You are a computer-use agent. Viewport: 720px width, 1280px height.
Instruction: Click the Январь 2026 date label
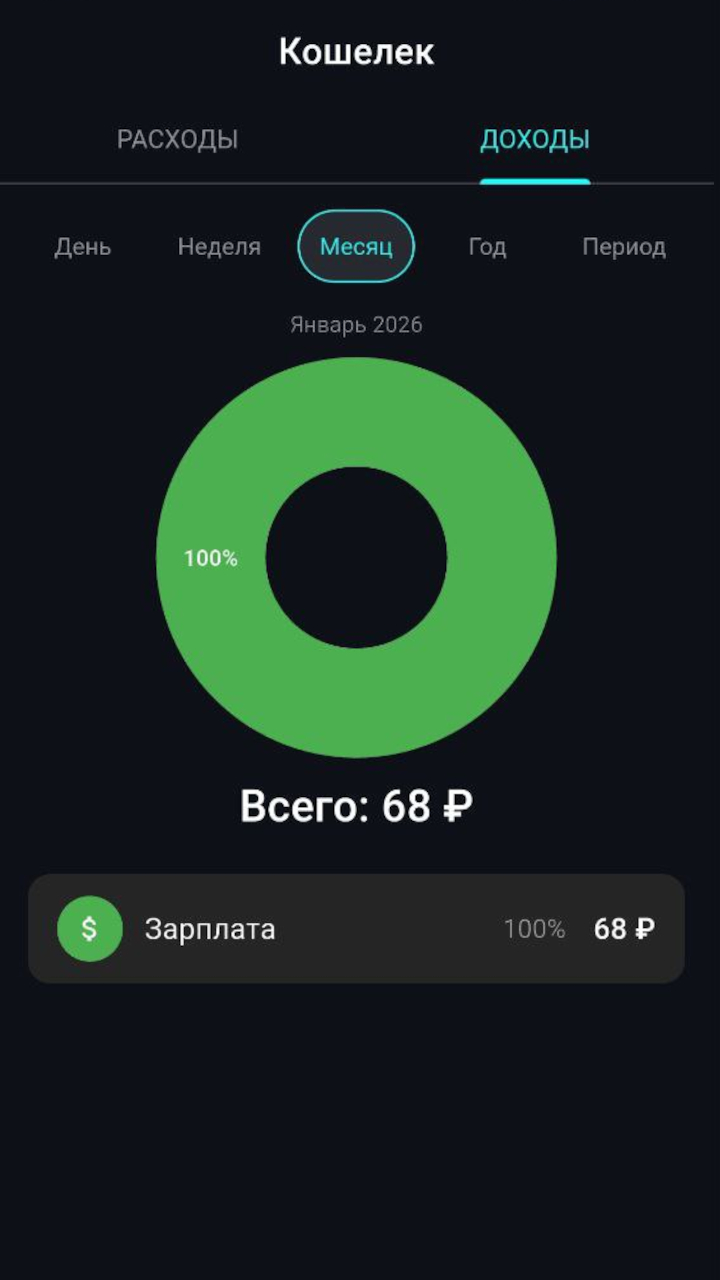356,324
